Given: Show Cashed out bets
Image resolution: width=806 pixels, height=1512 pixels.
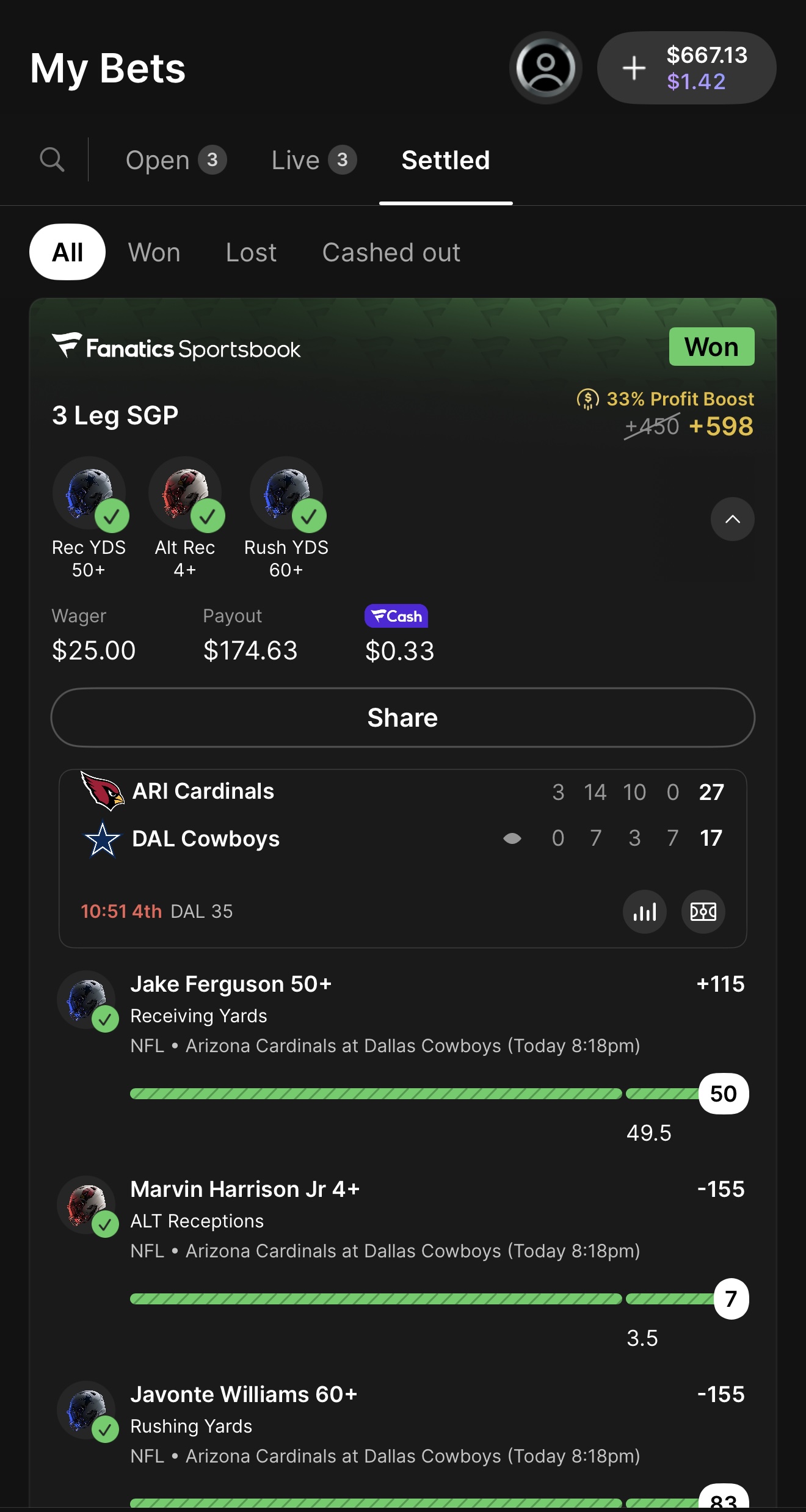Looking at the screenshot, I should [391, 252].
